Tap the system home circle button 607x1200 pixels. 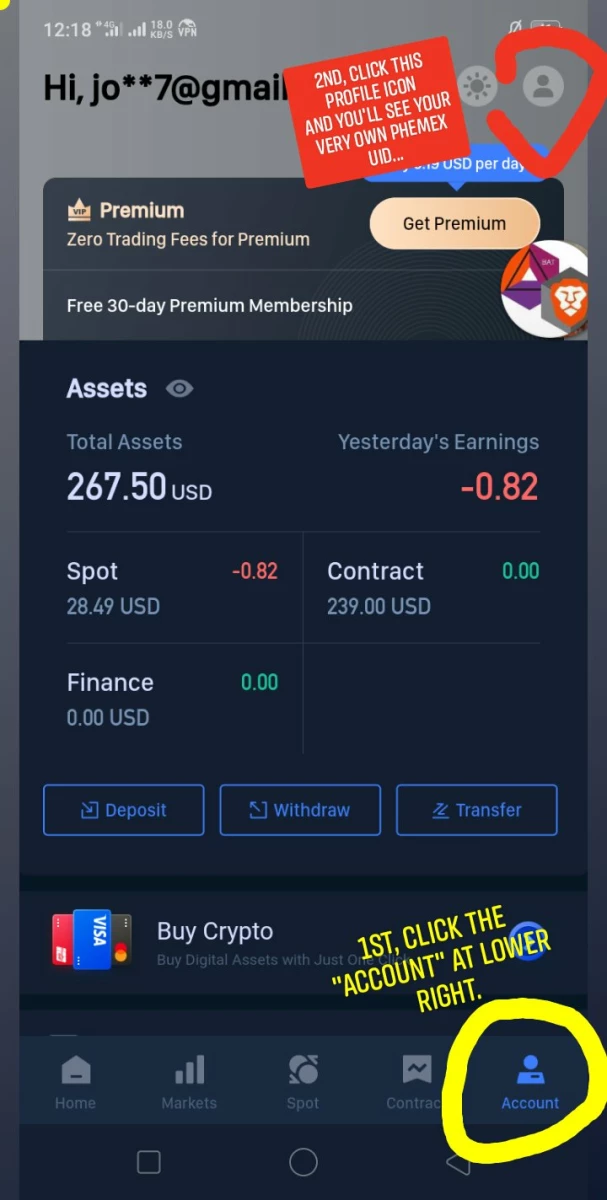tap(303, 1161)
